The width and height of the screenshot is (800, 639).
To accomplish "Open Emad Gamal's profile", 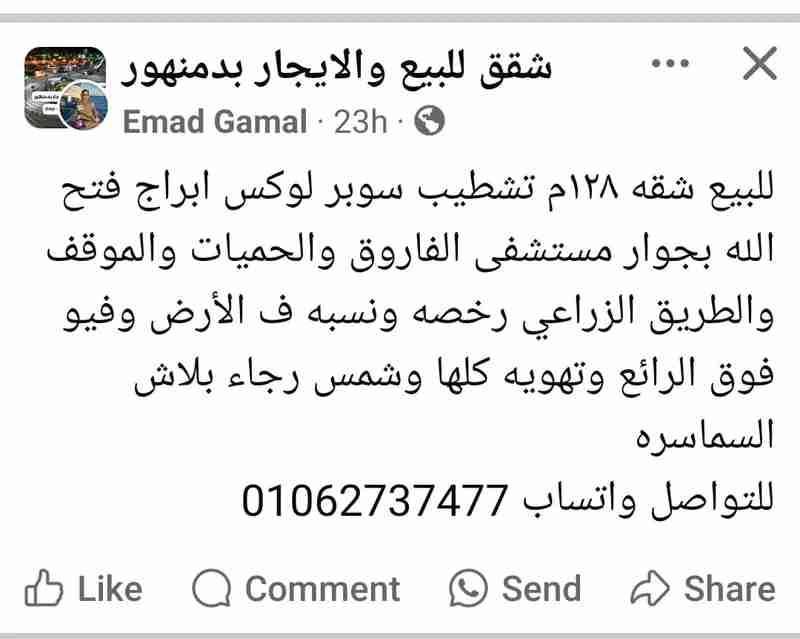I will [214, 122].
